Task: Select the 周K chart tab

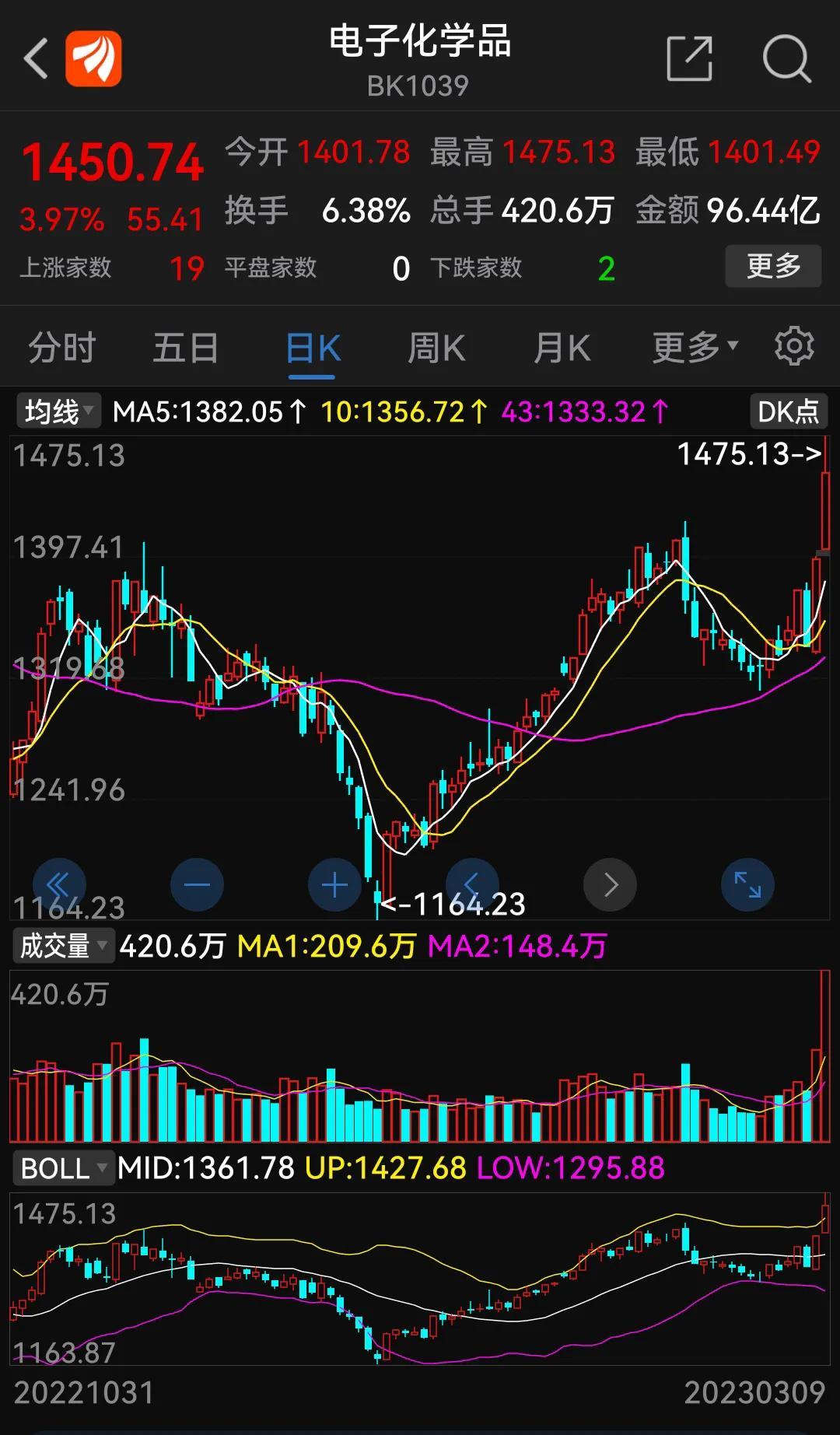Action: tap(436, 348)
